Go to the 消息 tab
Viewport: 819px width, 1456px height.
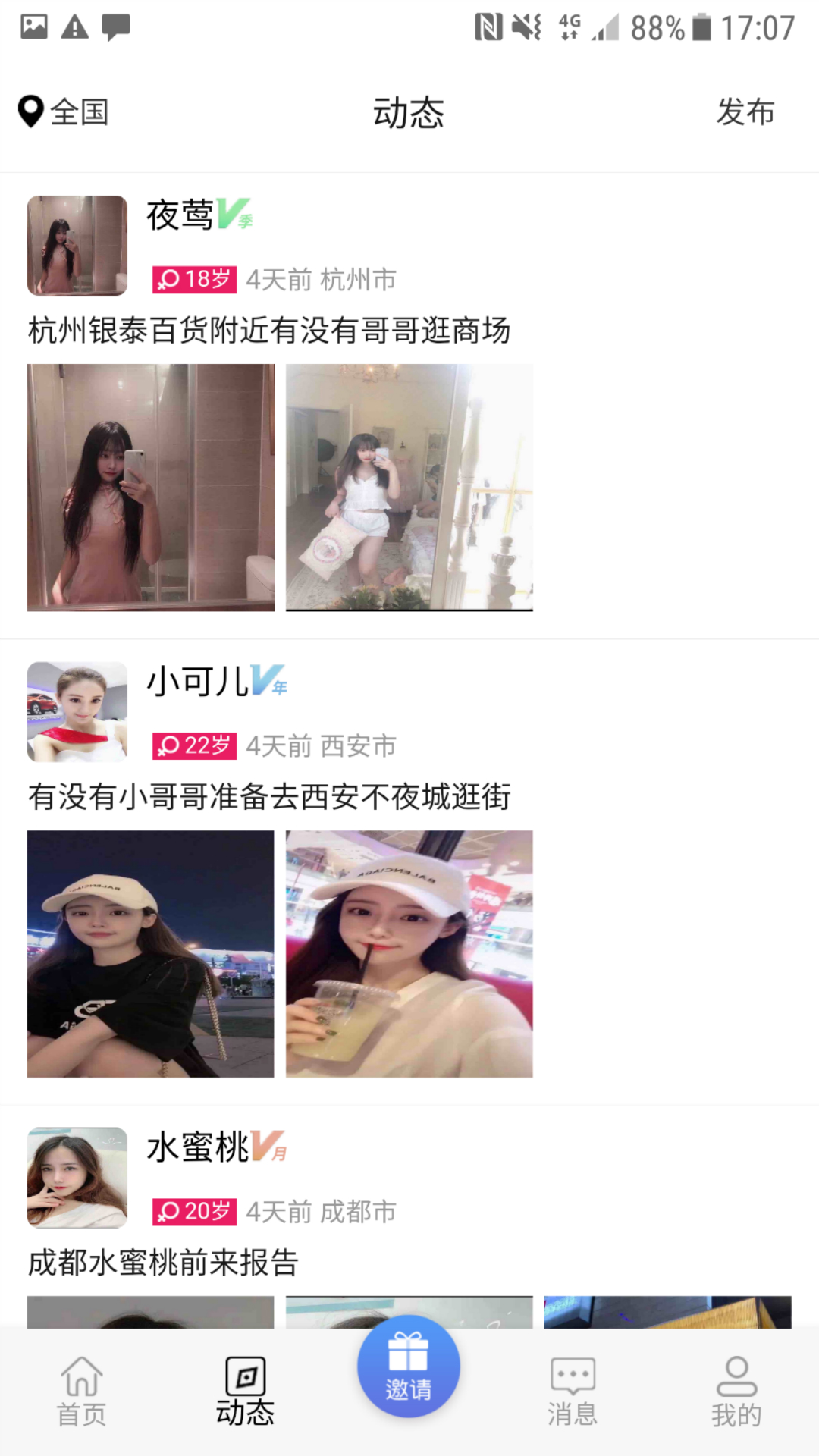573,1392
